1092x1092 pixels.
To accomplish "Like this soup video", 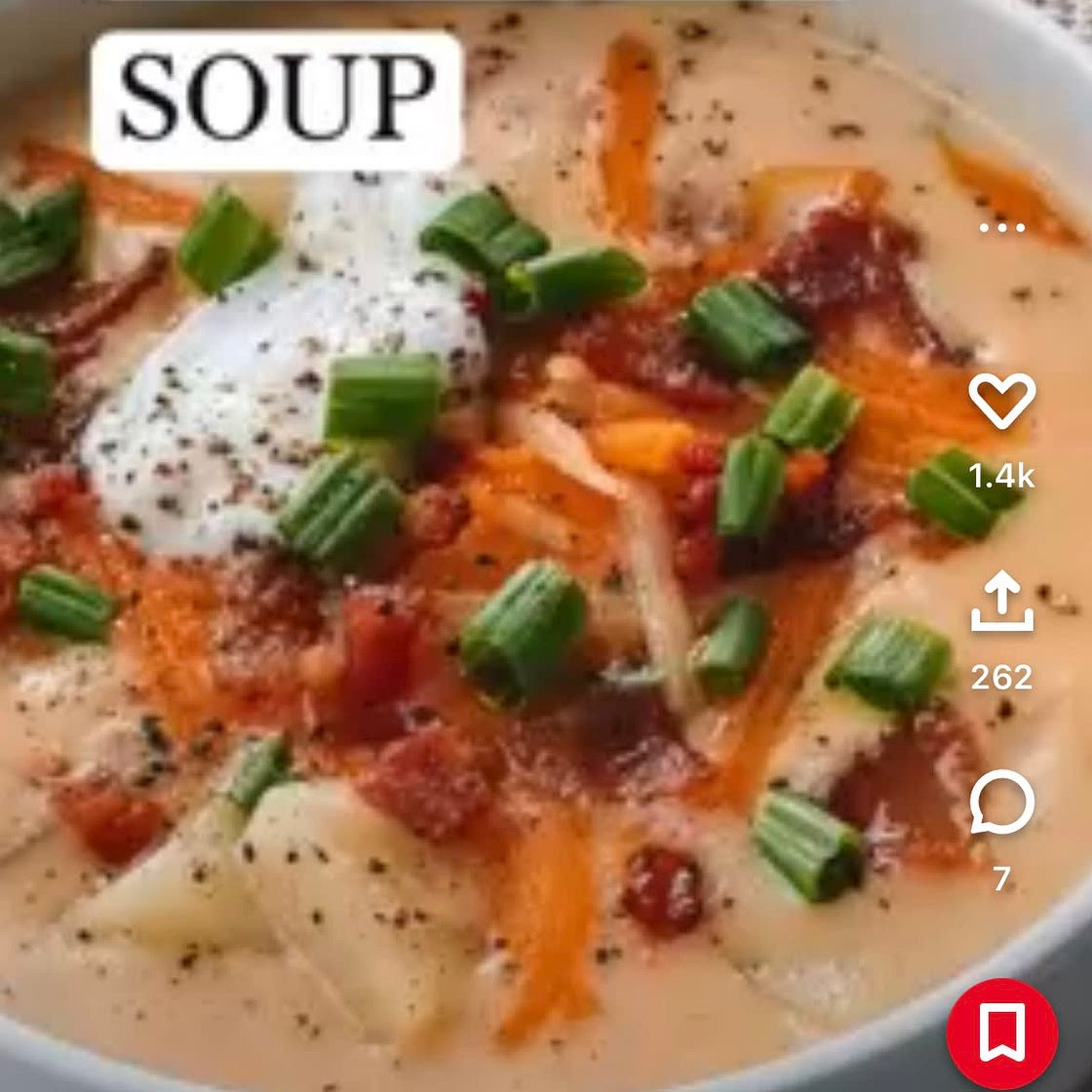I will [1001, 401].
